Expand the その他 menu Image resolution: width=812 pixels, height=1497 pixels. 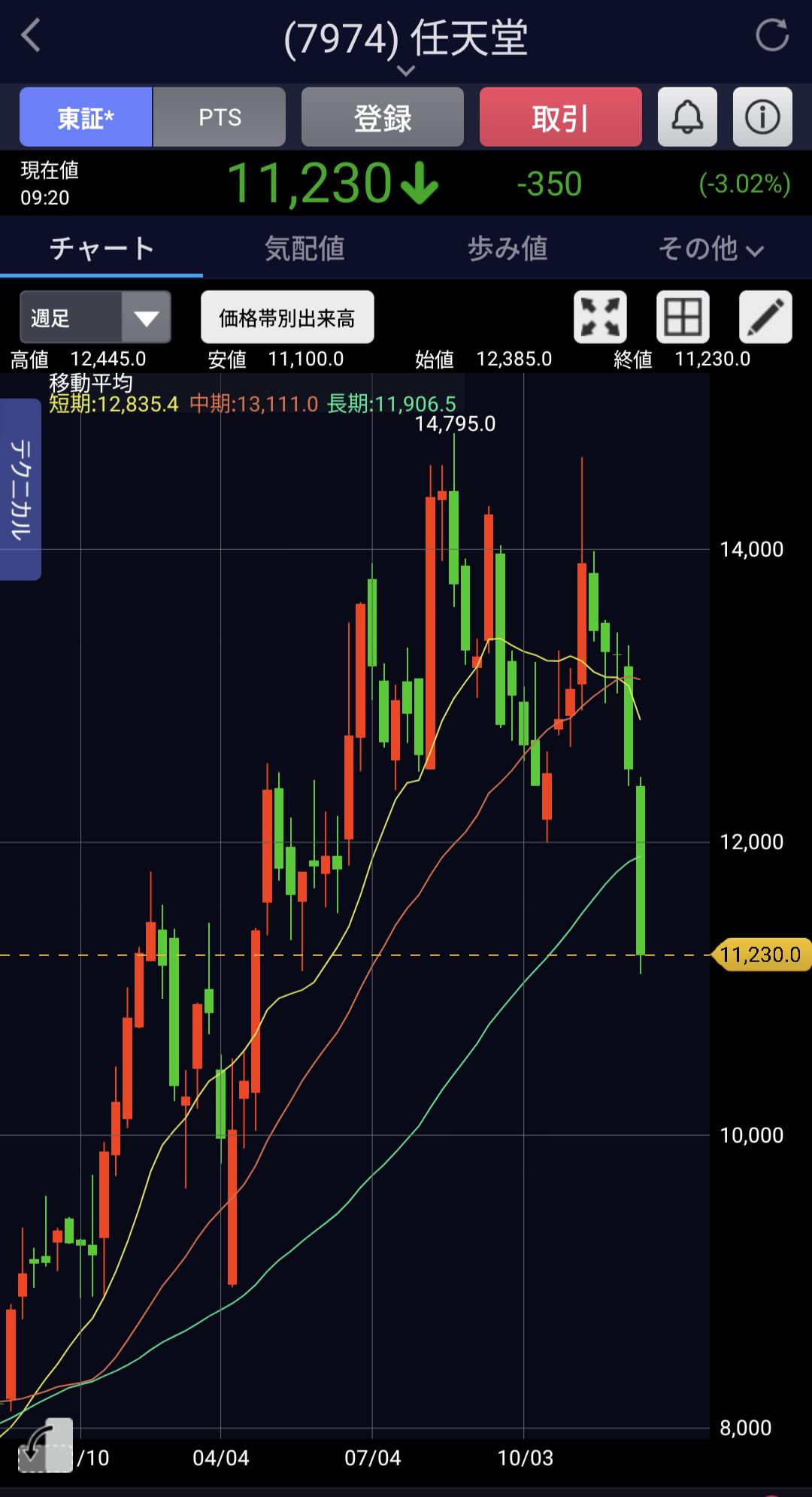[710, 248]
